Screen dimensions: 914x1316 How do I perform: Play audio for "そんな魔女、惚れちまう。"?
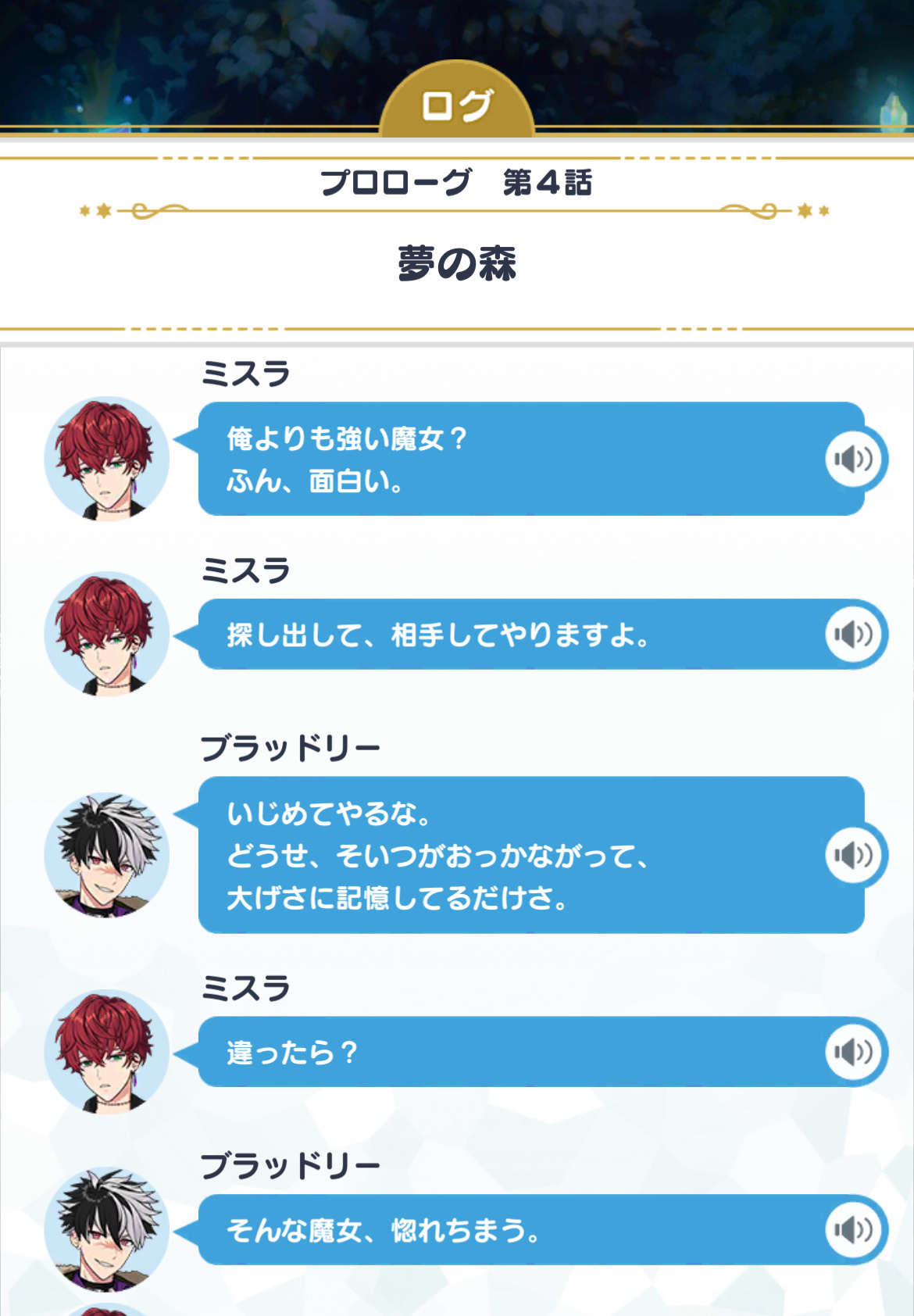point(854,1230)
